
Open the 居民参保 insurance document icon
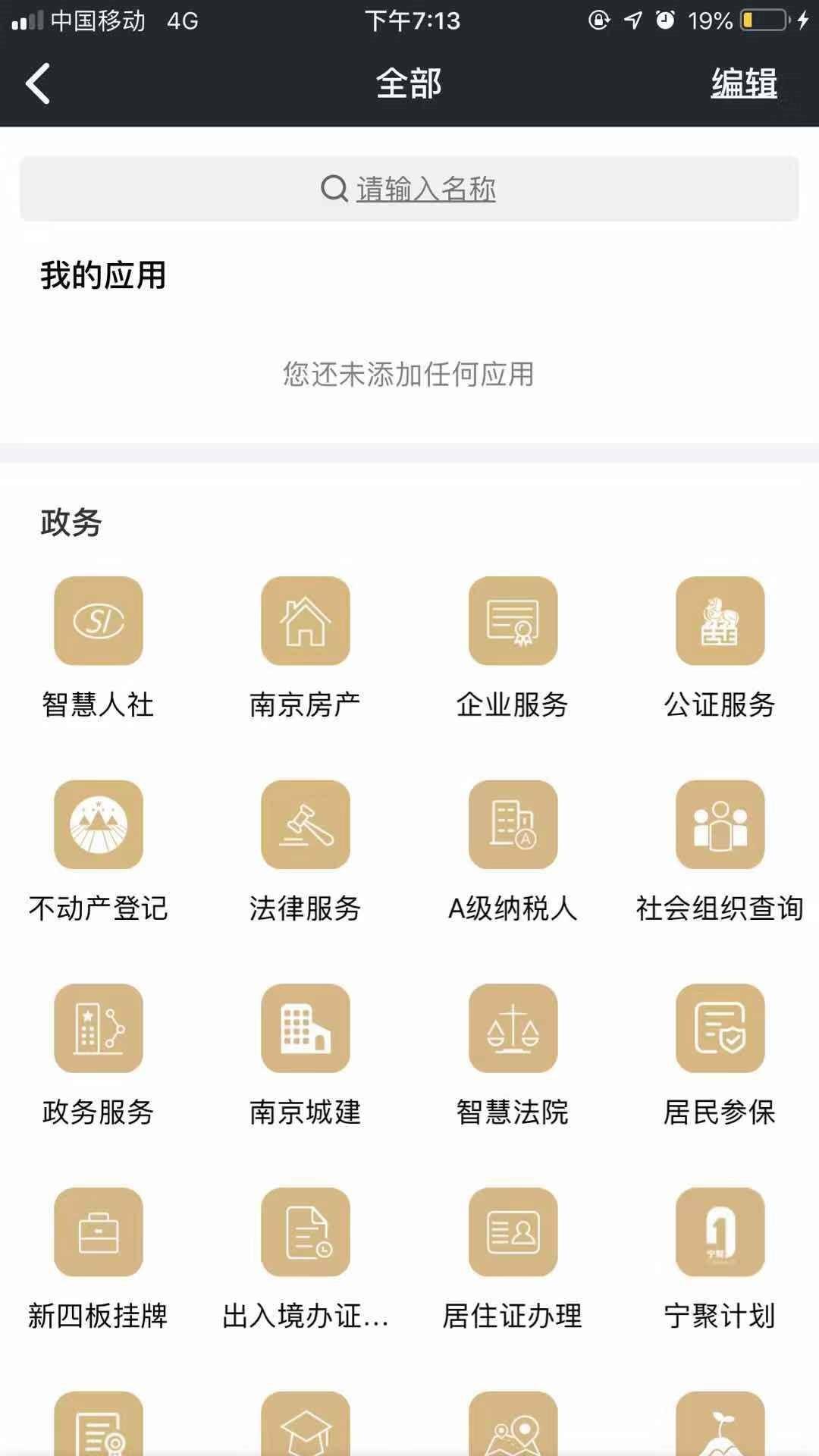click(720, 1028)
